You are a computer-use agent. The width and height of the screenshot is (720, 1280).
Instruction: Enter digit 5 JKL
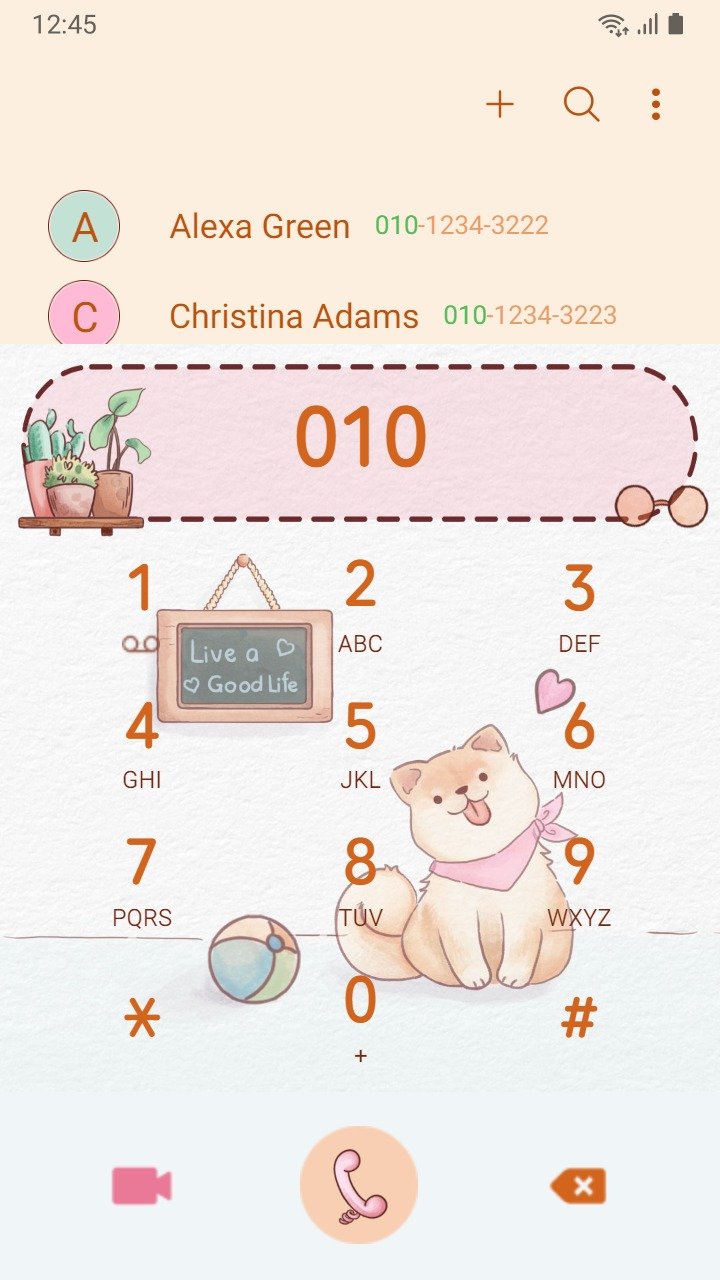pyautogui.click(x=360, y=744)
